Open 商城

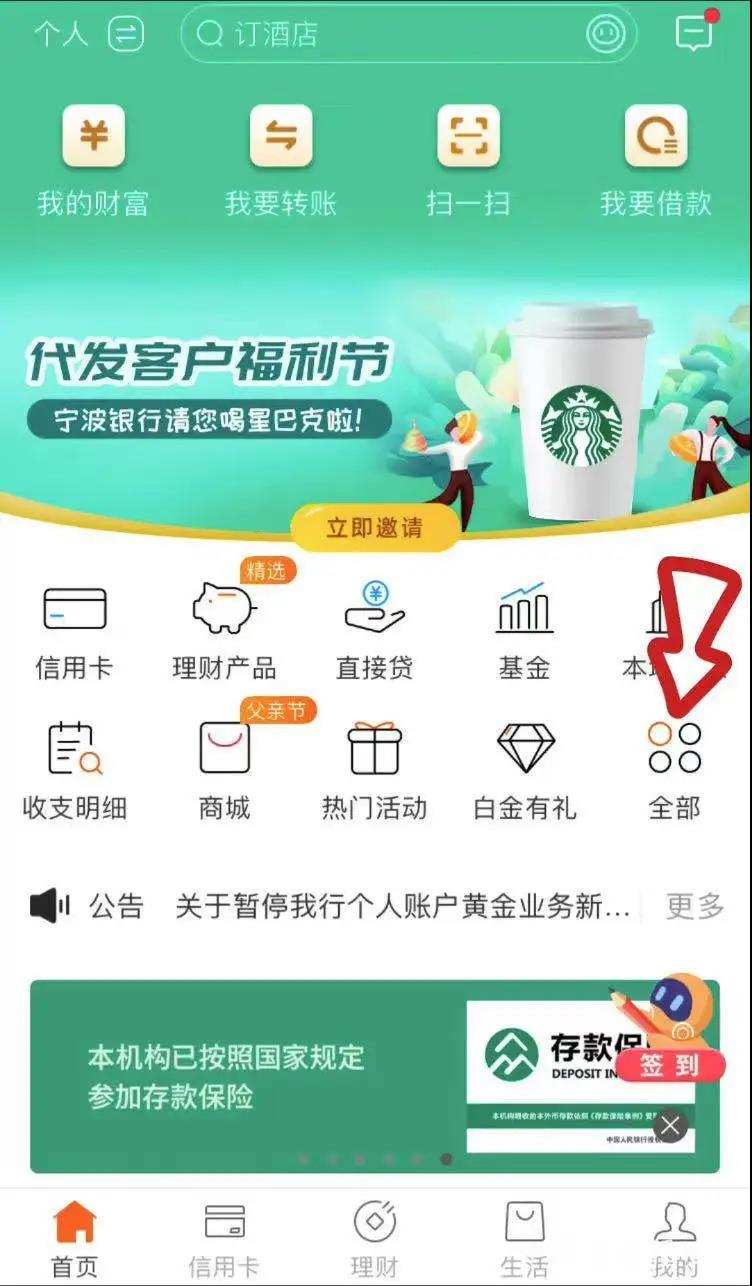(x=224, y=770)
